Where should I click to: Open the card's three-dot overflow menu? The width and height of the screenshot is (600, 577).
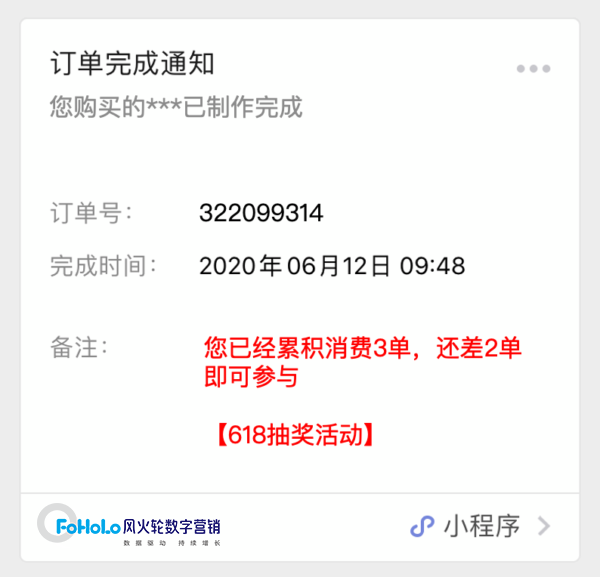tap(533, 69)
